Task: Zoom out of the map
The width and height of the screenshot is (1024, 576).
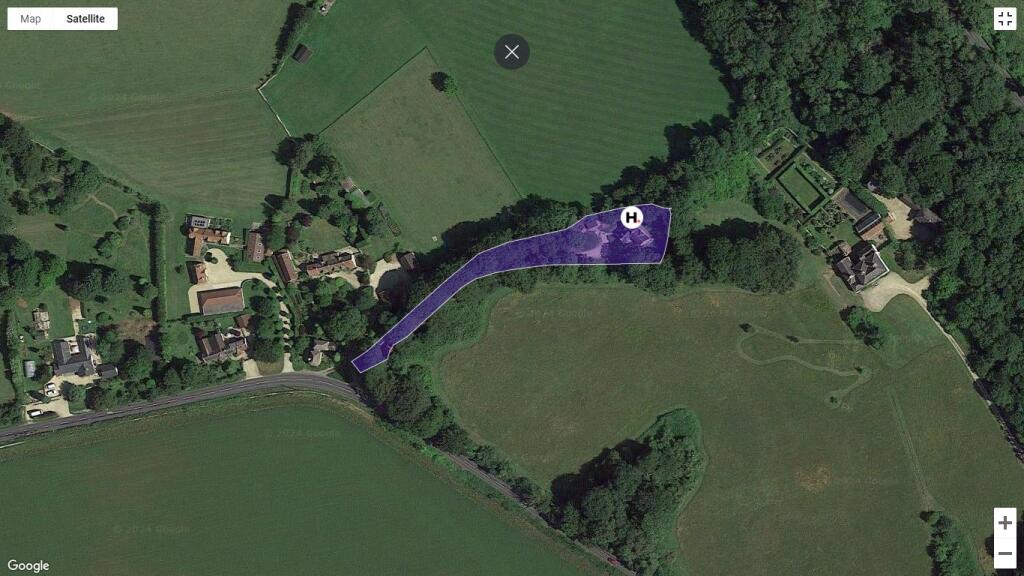Action: 1005,553
